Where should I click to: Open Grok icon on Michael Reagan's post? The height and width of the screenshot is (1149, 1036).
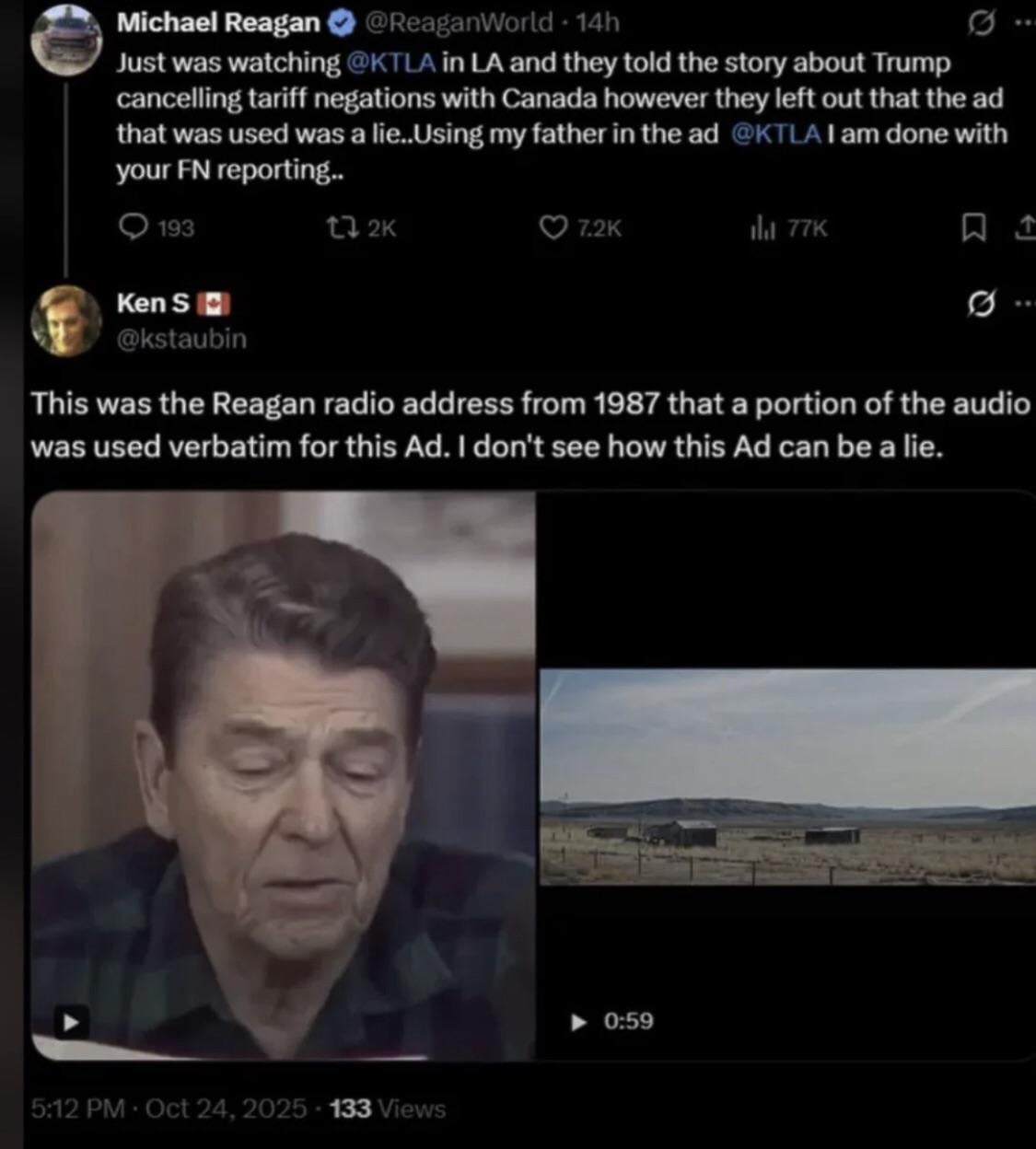(x=978, y=23)
